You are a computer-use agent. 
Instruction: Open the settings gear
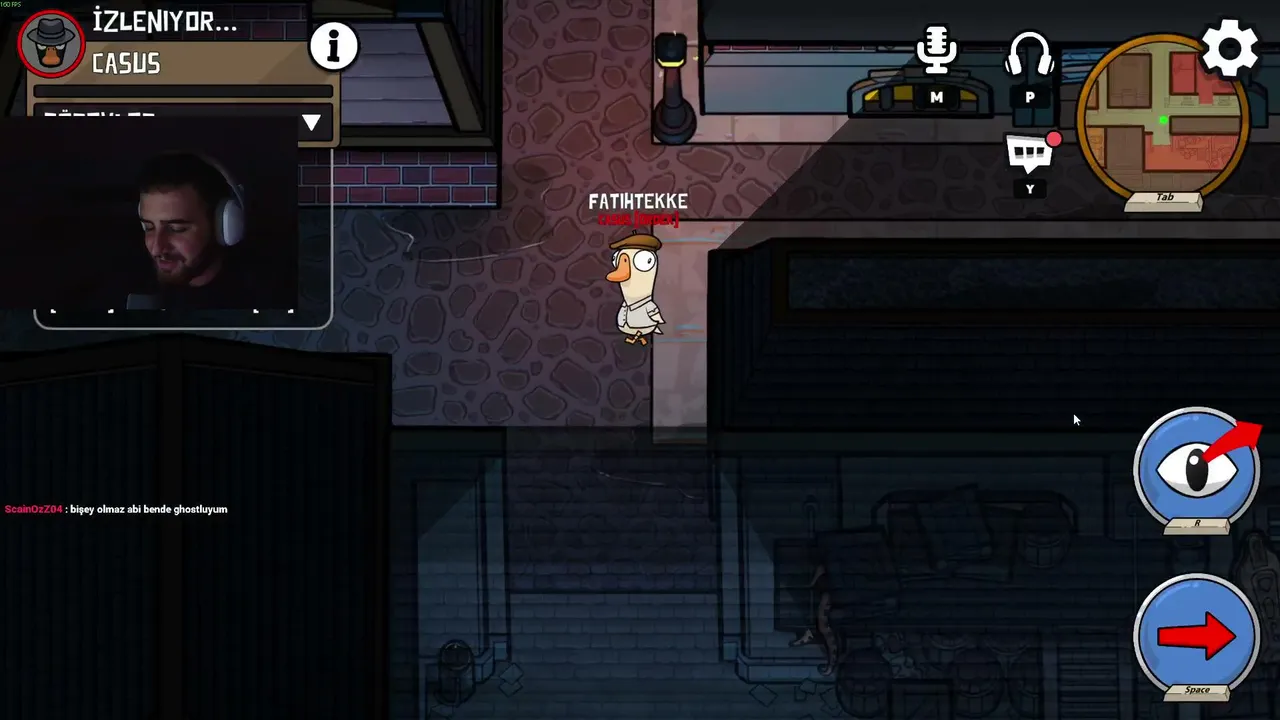coord(1230,47)
